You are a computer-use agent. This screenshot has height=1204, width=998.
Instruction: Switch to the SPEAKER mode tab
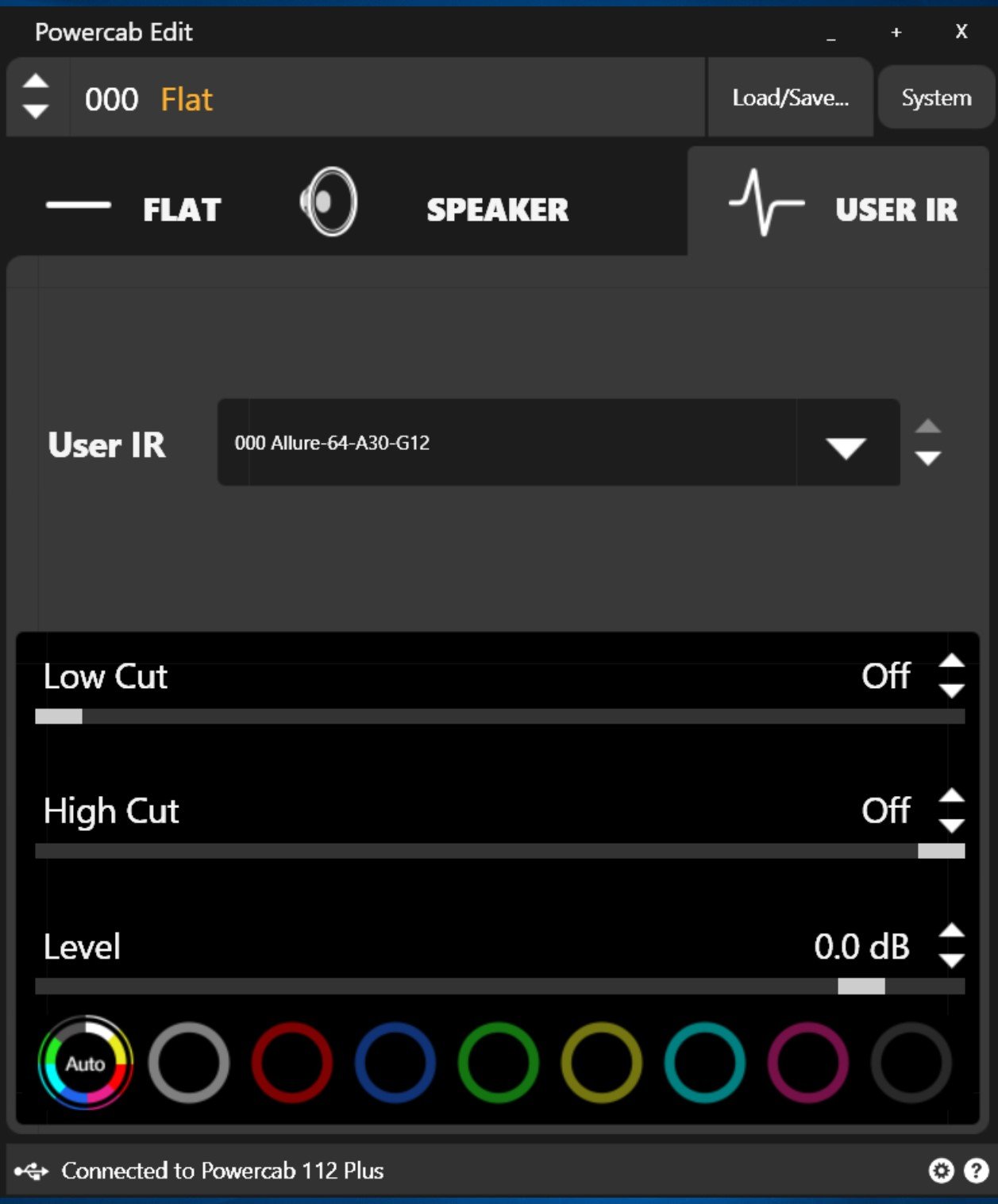pos(437,208)
